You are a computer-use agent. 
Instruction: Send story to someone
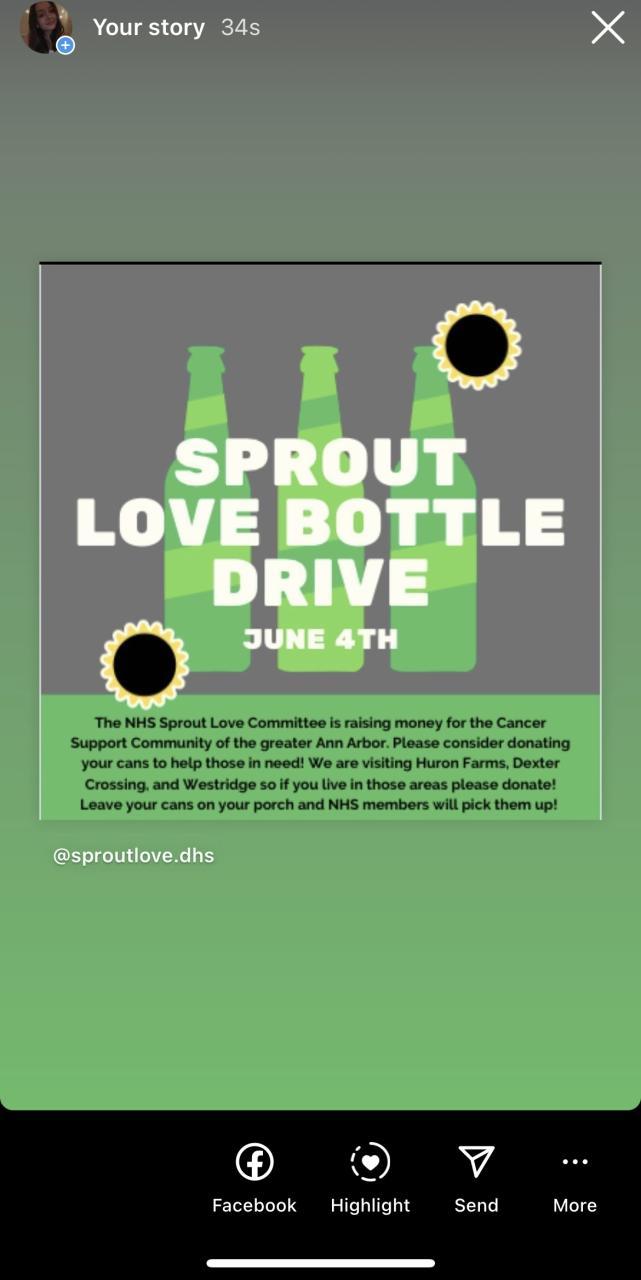[476, 1176]
